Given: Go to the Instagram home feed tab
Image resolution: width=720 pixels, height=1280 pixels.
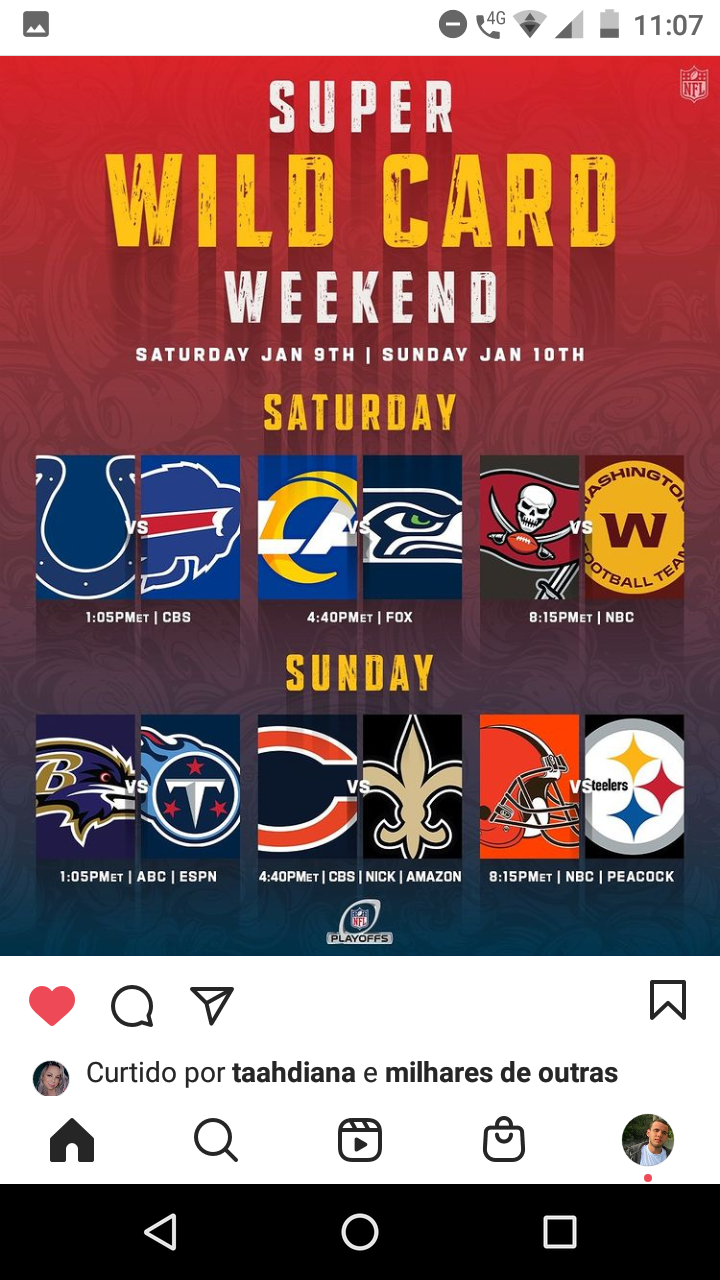Looking at the screenshot, I should point(72,1140).
